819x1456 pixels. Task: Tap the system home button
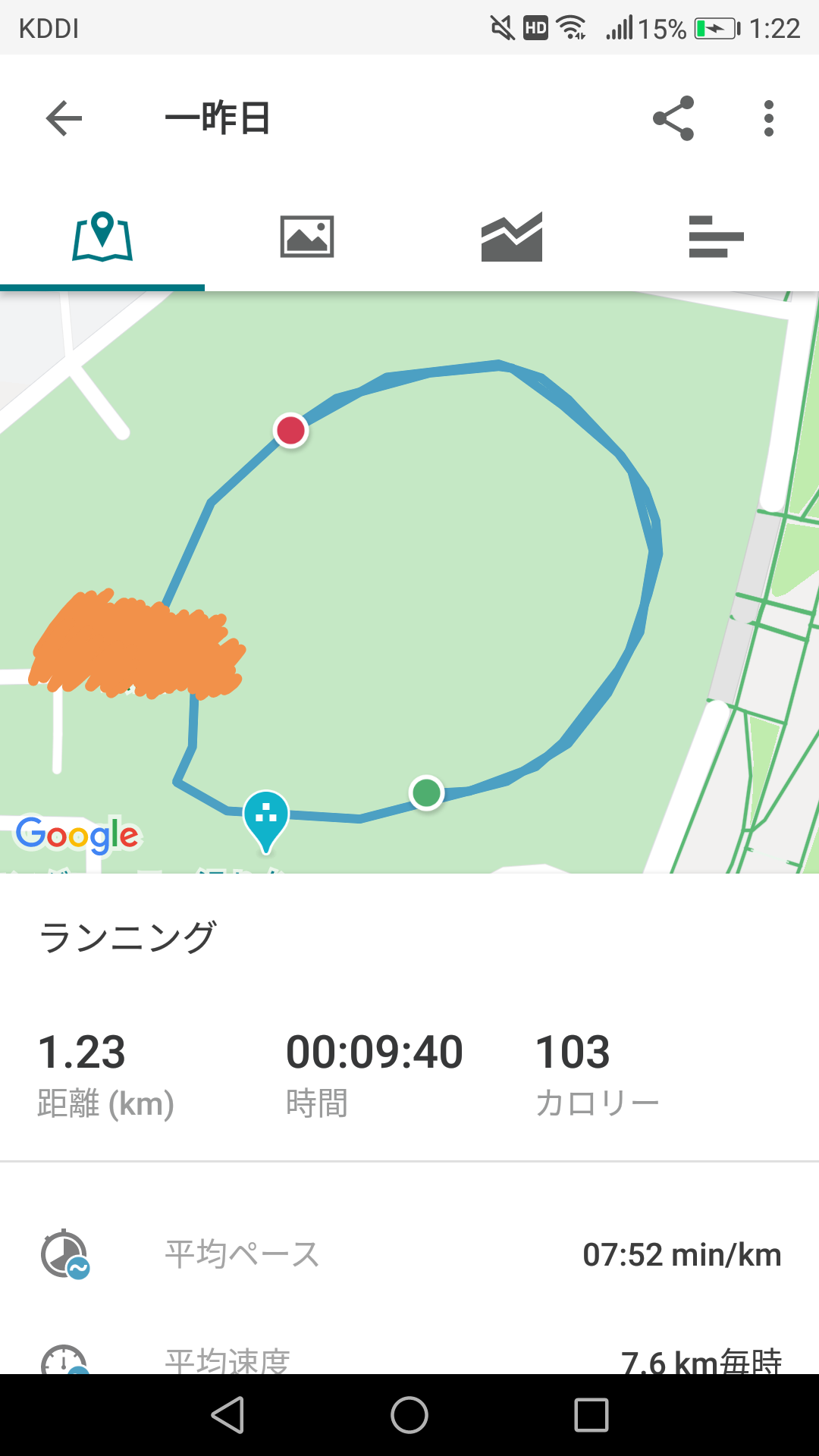click(x=409, y=1415)
